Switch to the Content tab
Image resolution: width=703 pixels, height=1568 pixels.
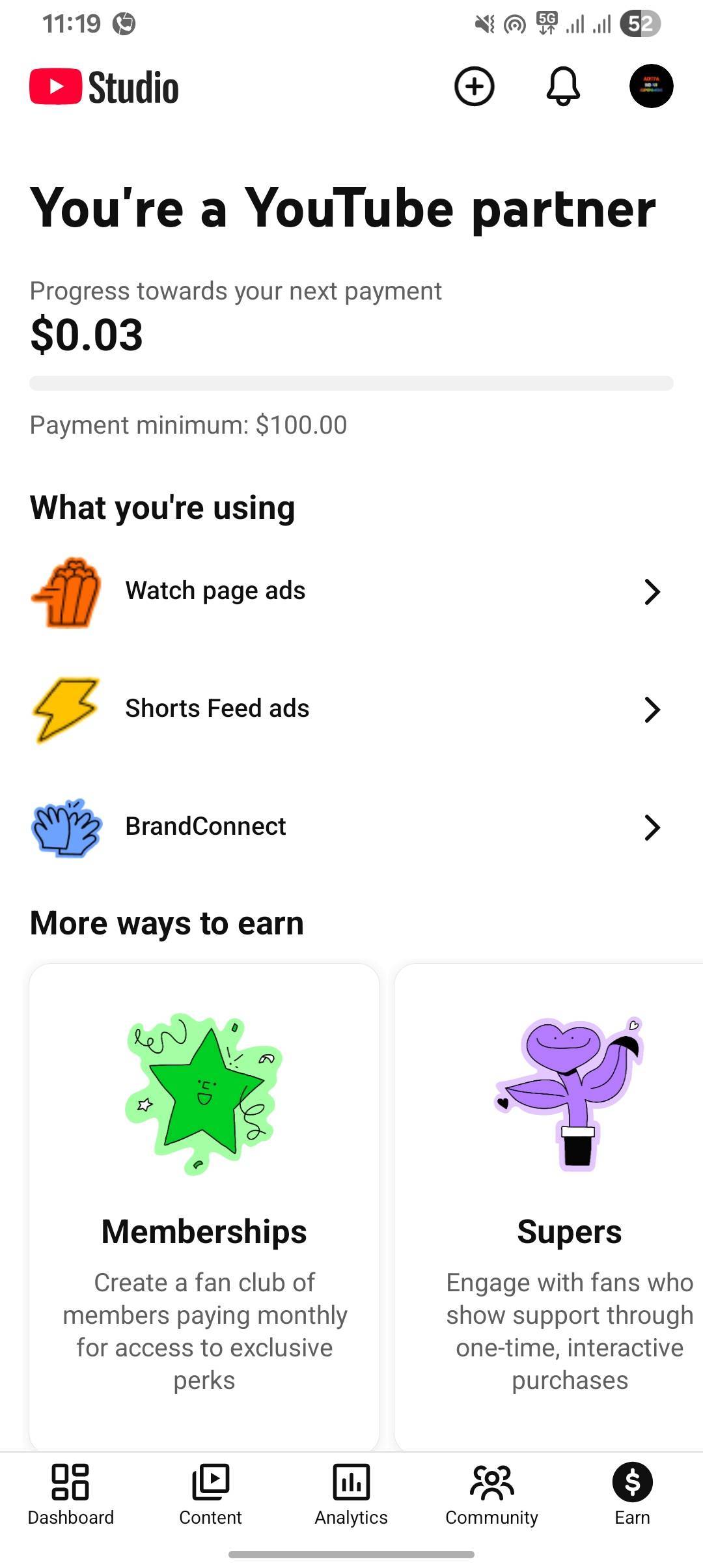click(210, 1495)
